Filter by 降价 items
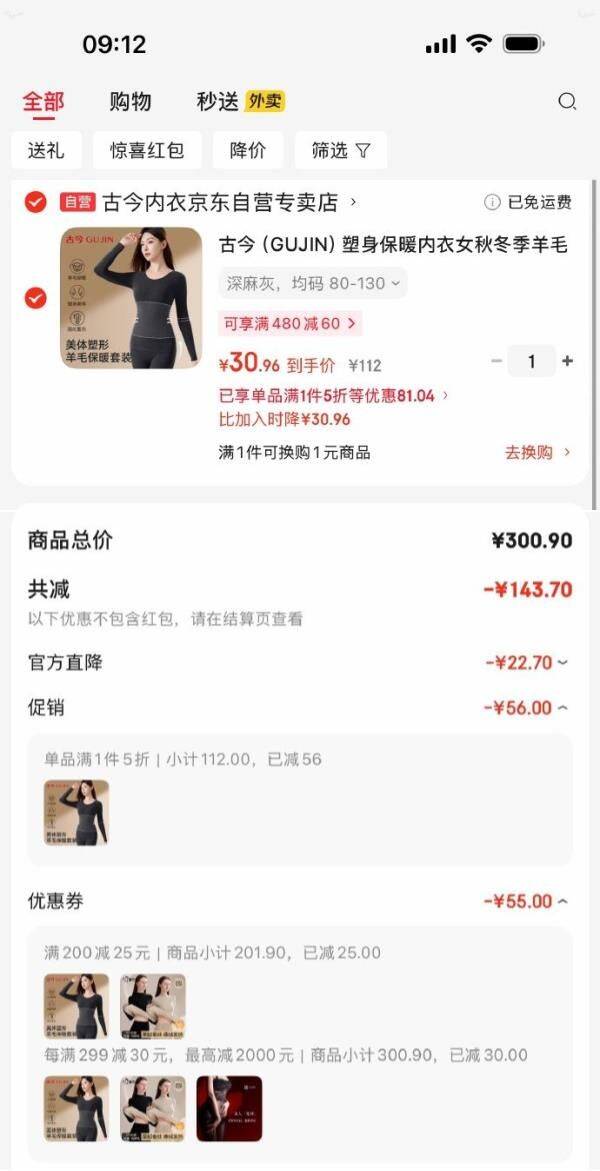This screenshot has height=1171, width=600. [x=247, y=150]
